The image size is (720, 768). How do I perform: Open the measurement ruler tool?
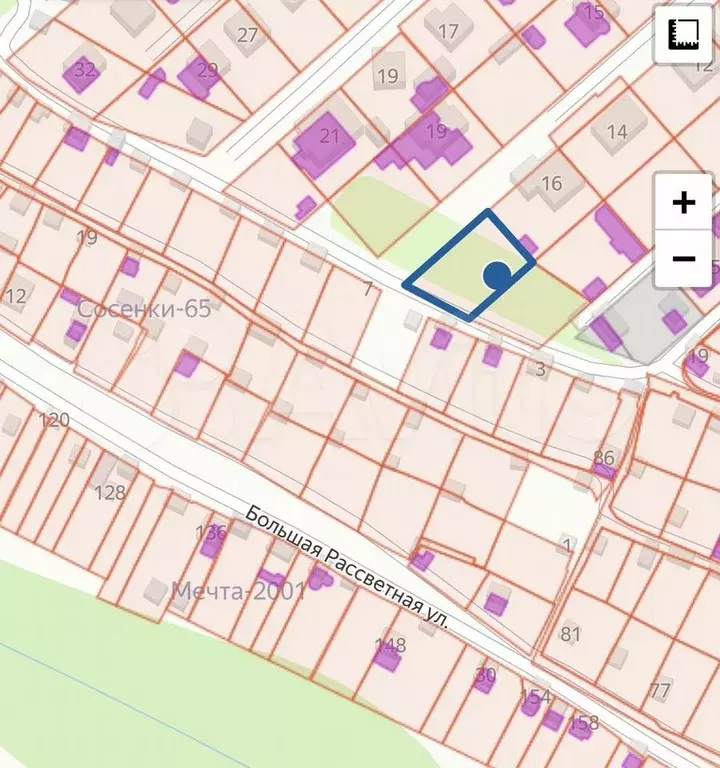(x=683, y=35)
